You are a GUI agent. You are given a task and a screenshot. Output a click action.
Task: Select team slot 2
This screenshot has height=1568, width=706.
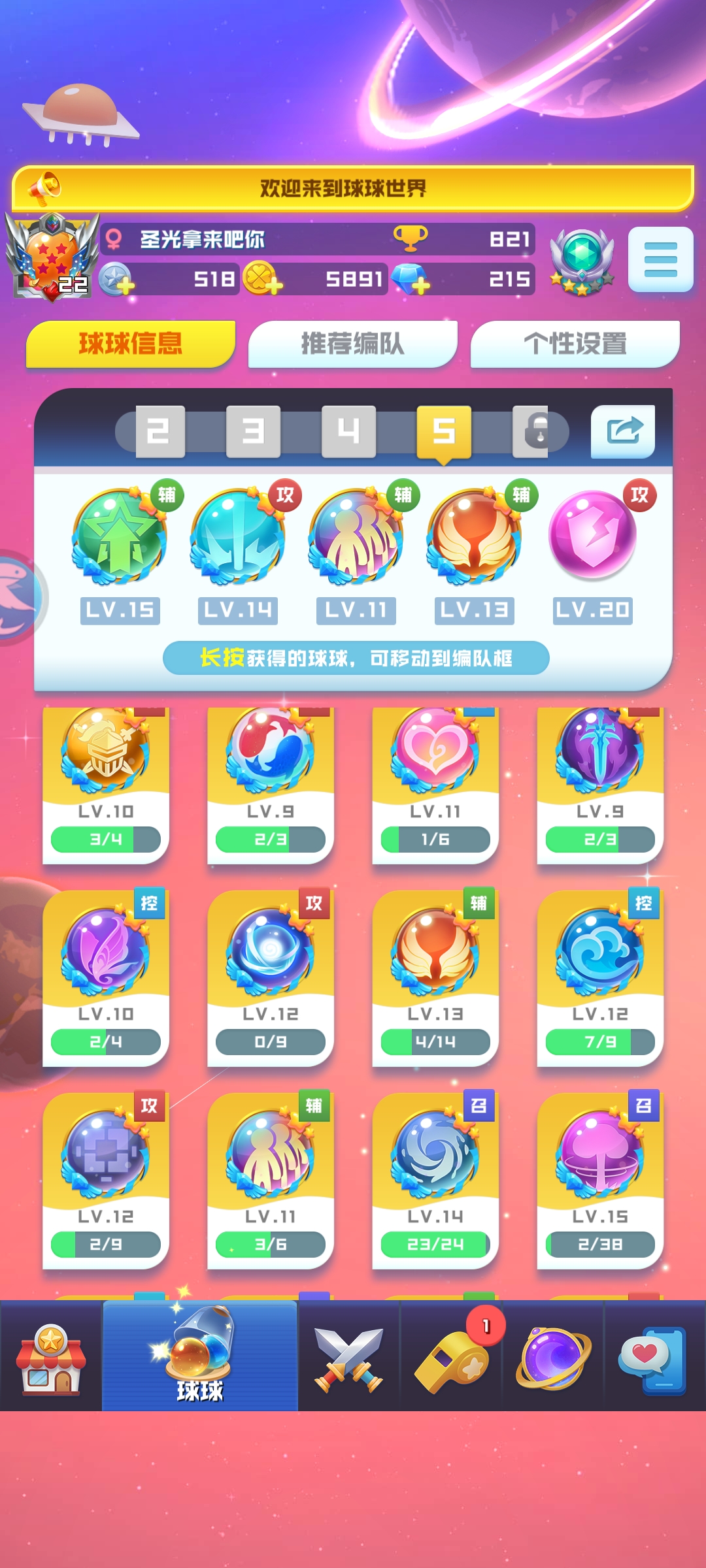pos(160,431)
